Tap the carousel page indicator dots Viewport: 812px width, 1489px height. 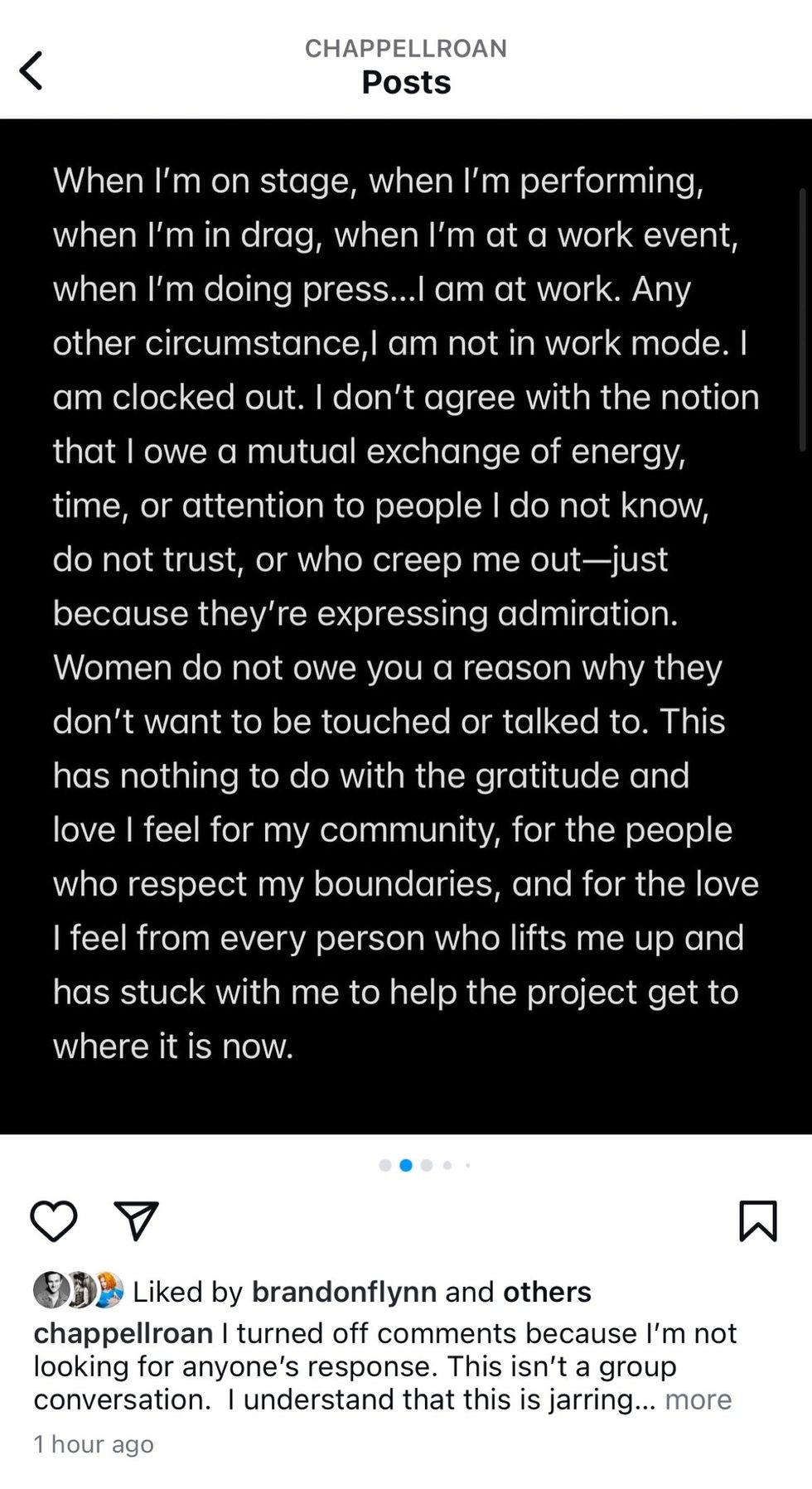423,1165
